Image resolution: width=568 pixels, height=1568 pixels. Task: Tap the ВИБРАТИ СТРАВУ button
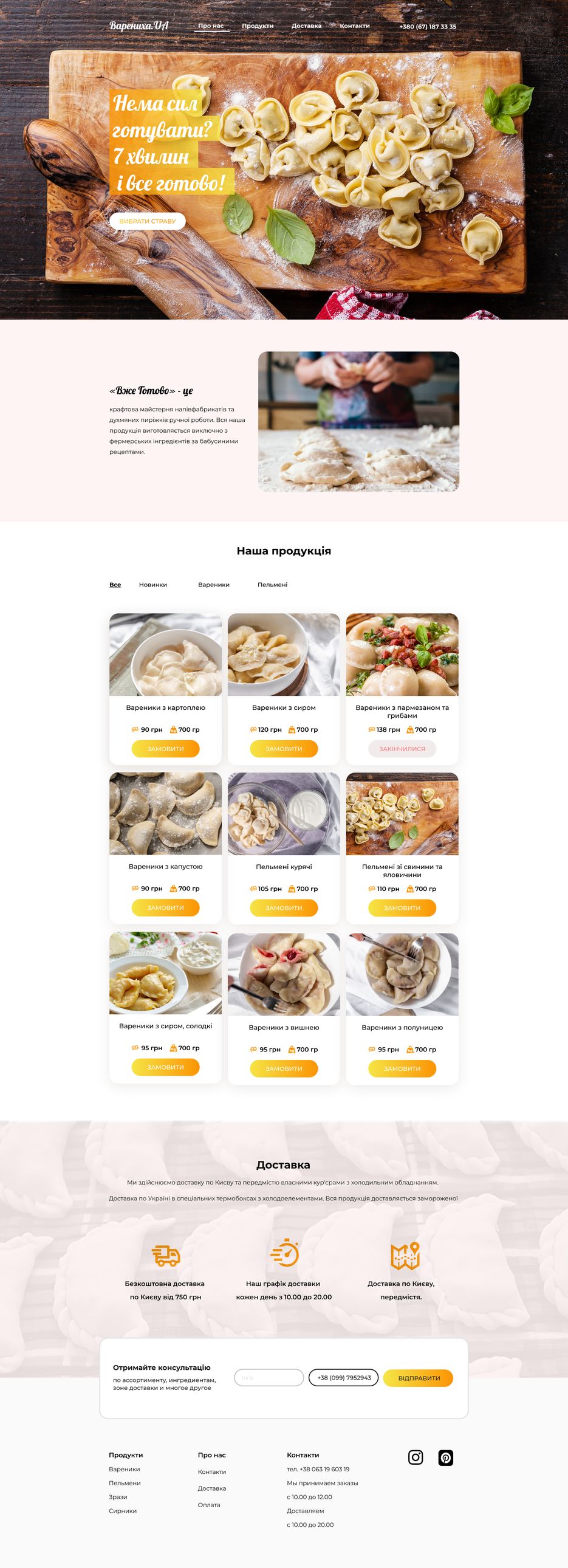(147, 221)
